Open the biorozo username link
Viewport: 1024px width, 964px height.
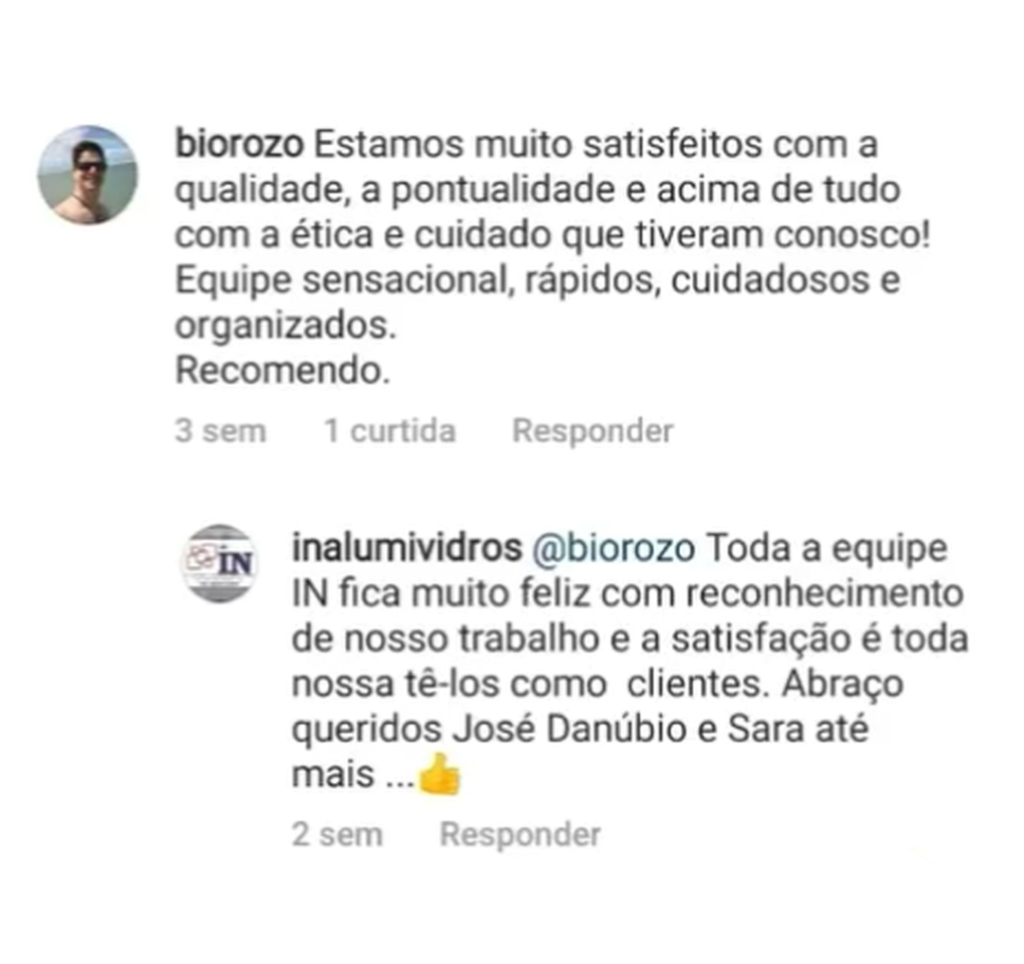238,144
